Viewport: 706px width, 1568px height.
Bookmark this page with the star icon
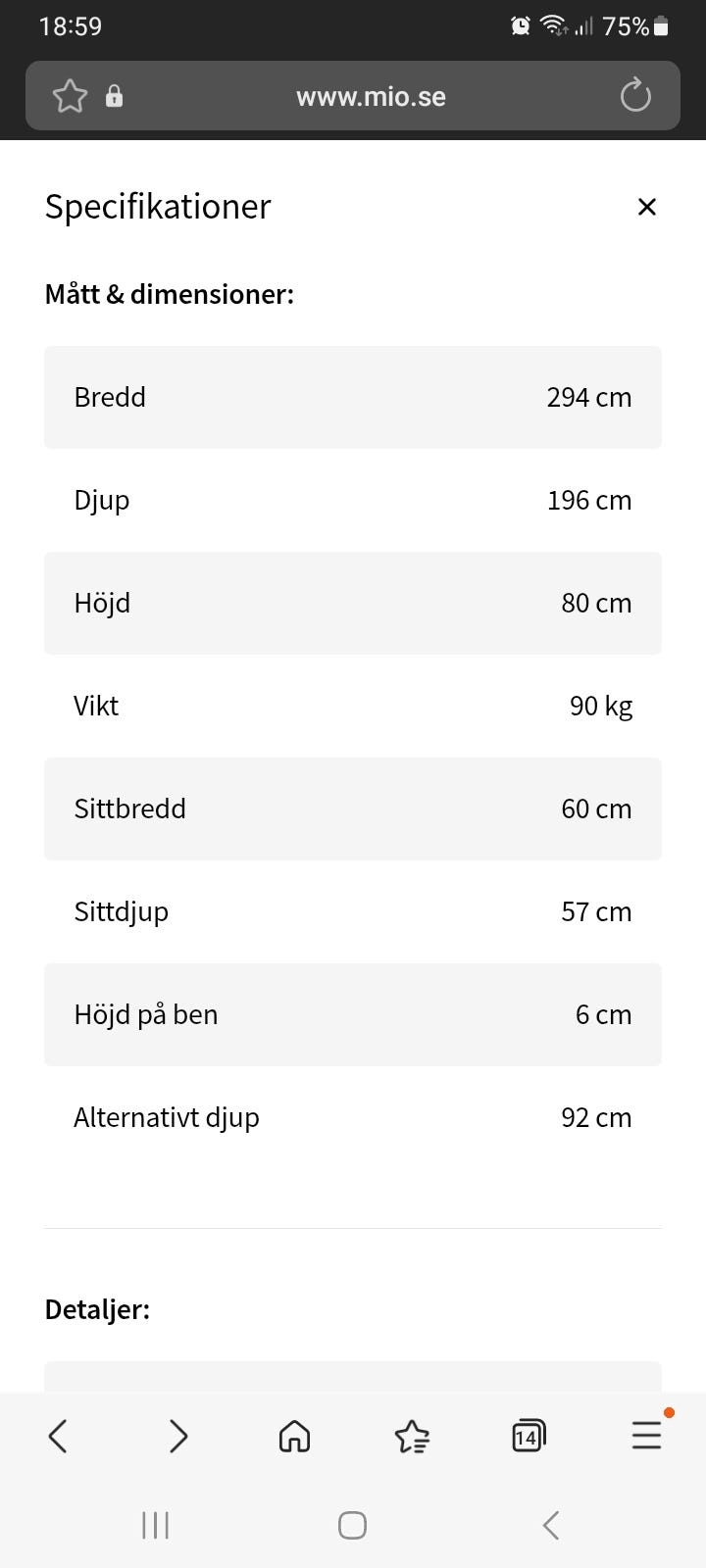tap(70, 96)
